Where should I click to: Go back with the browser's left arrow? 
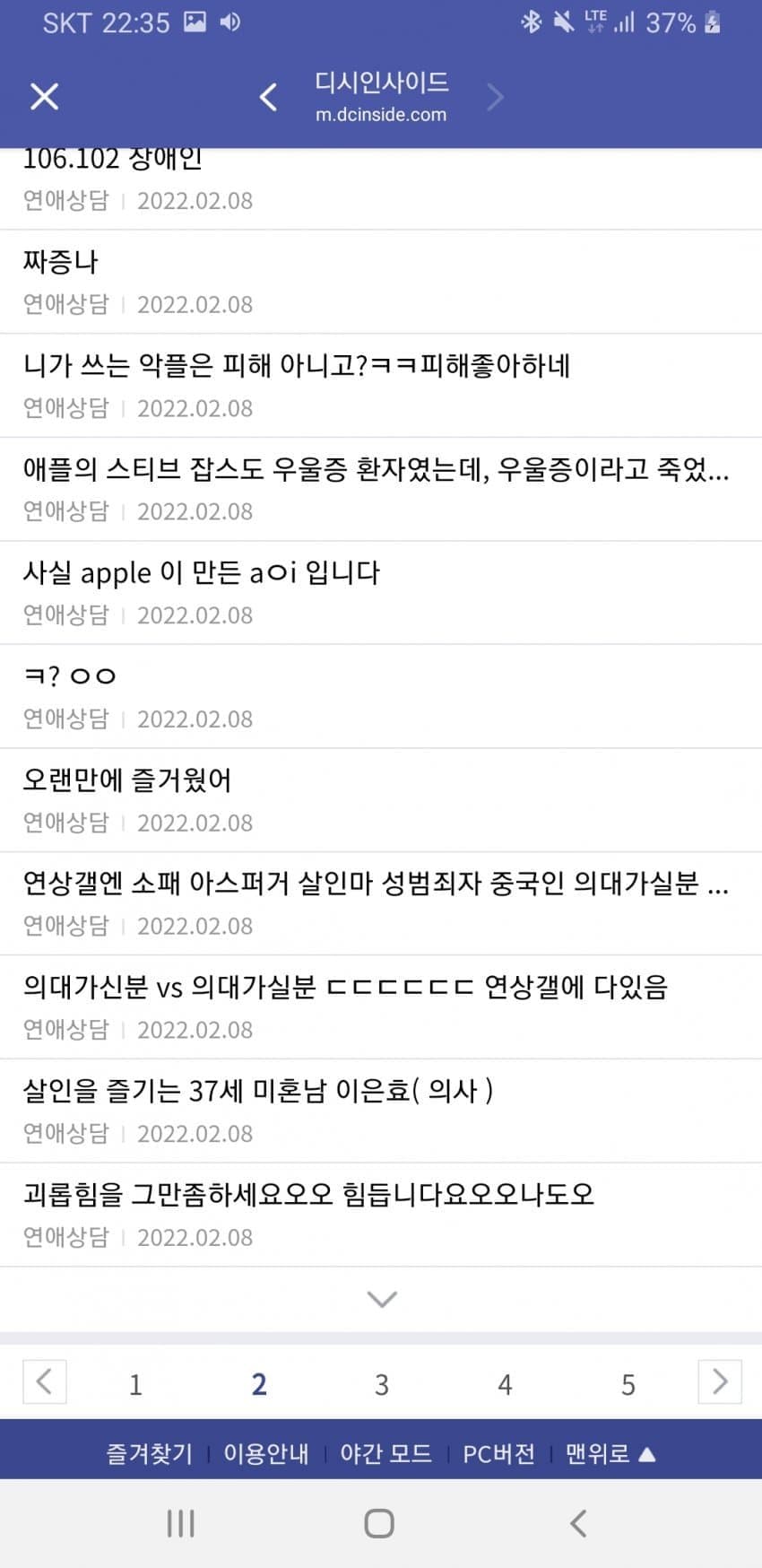pos(268,96)
